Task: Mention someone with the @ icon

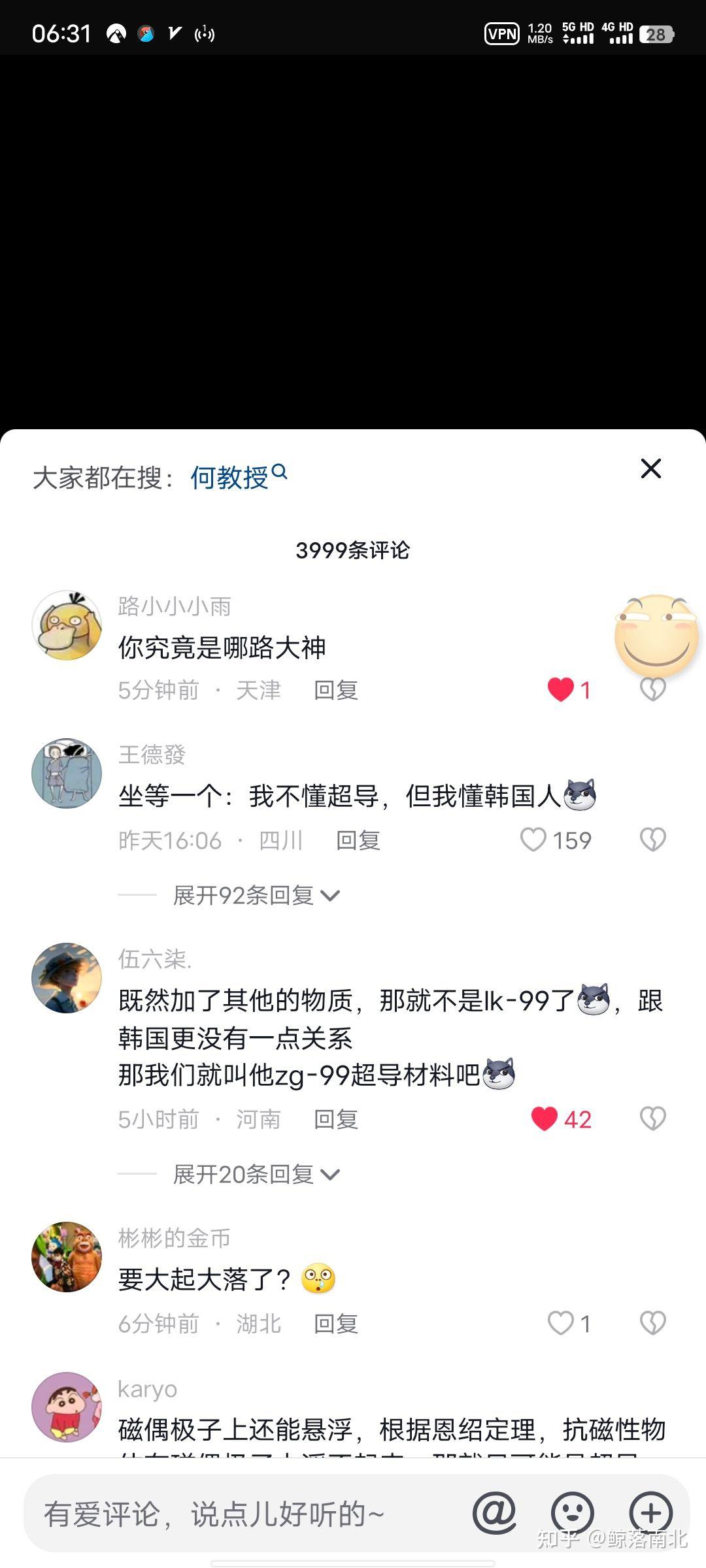Action: click(x=494, y=1512)
